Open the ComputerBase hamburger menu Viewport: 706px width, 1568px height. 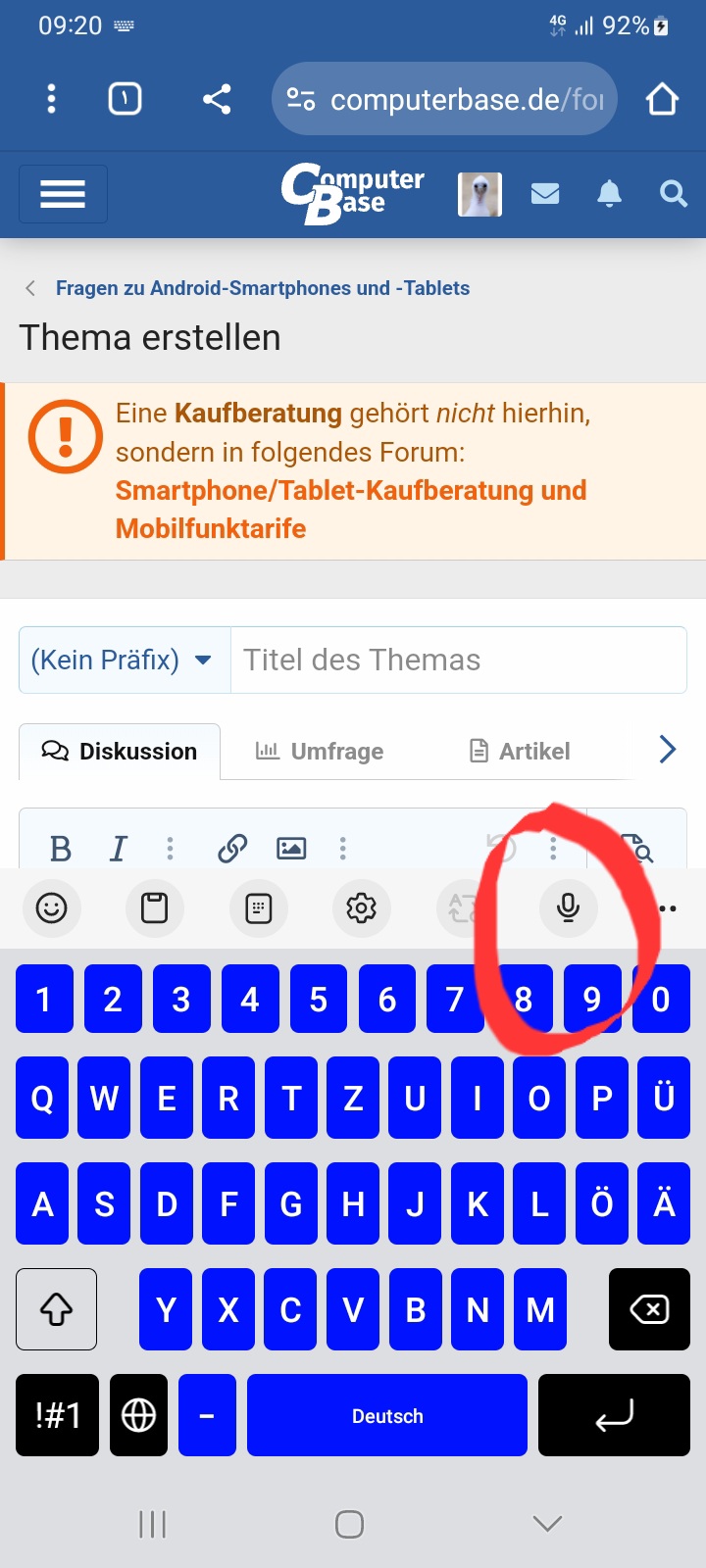pos(63,194)
